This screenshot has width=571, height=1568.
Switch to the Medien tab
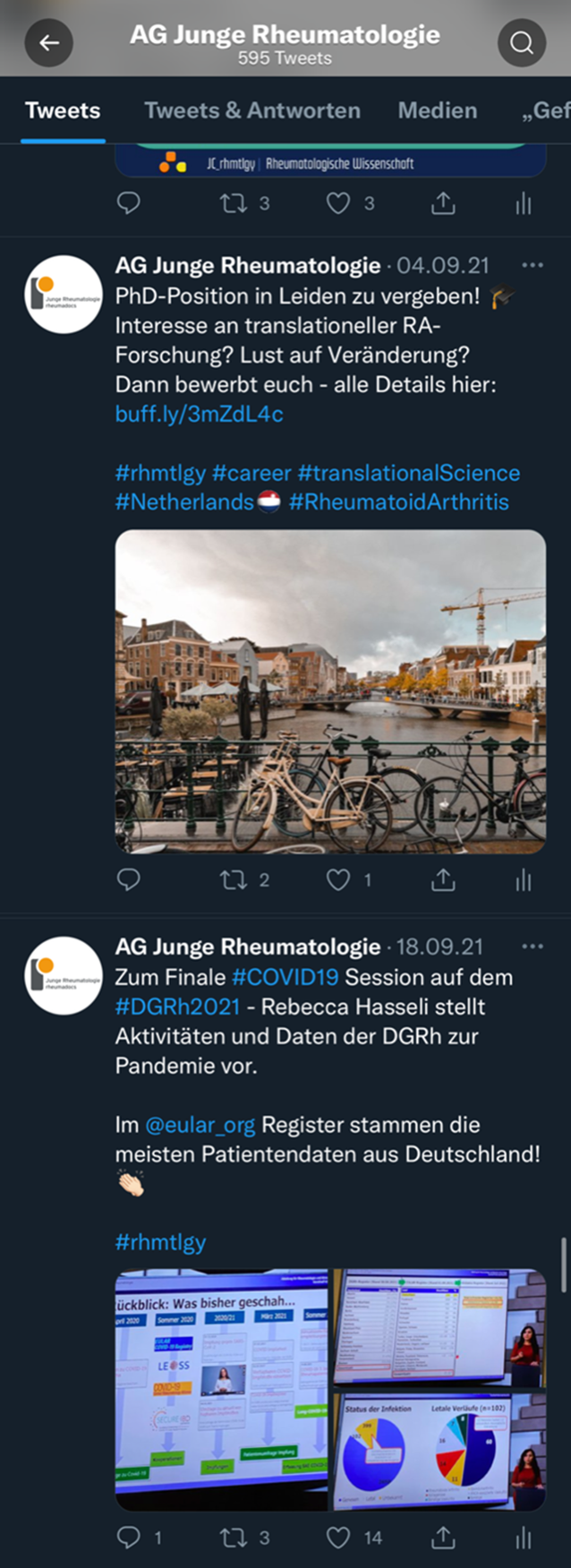point(437,111)
